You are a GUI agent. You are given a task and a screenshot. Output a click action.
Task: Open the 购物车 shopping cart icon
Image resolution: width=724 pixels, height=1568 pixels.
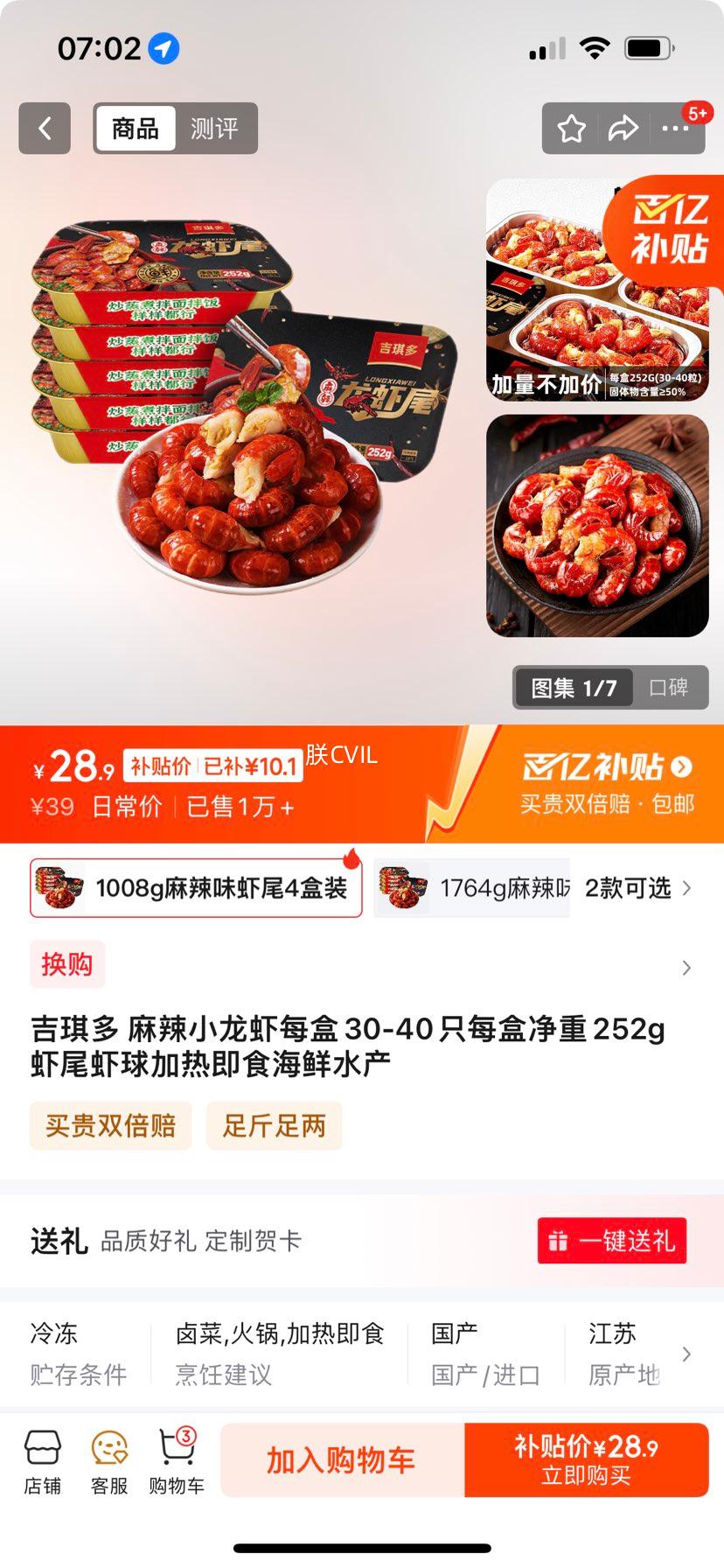tap(178, 1459)
